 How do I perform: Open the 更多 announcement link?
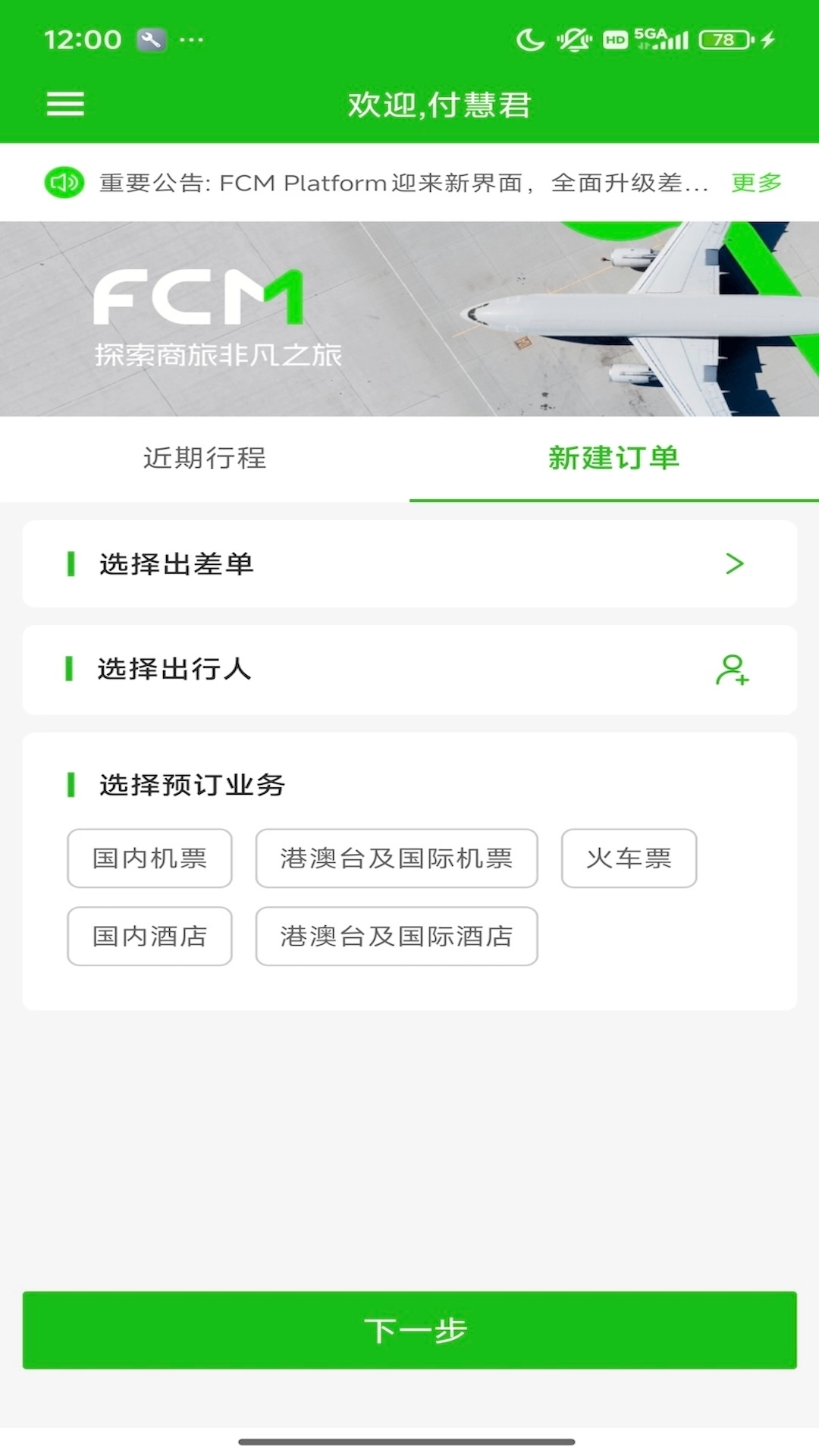pos(755,182)
